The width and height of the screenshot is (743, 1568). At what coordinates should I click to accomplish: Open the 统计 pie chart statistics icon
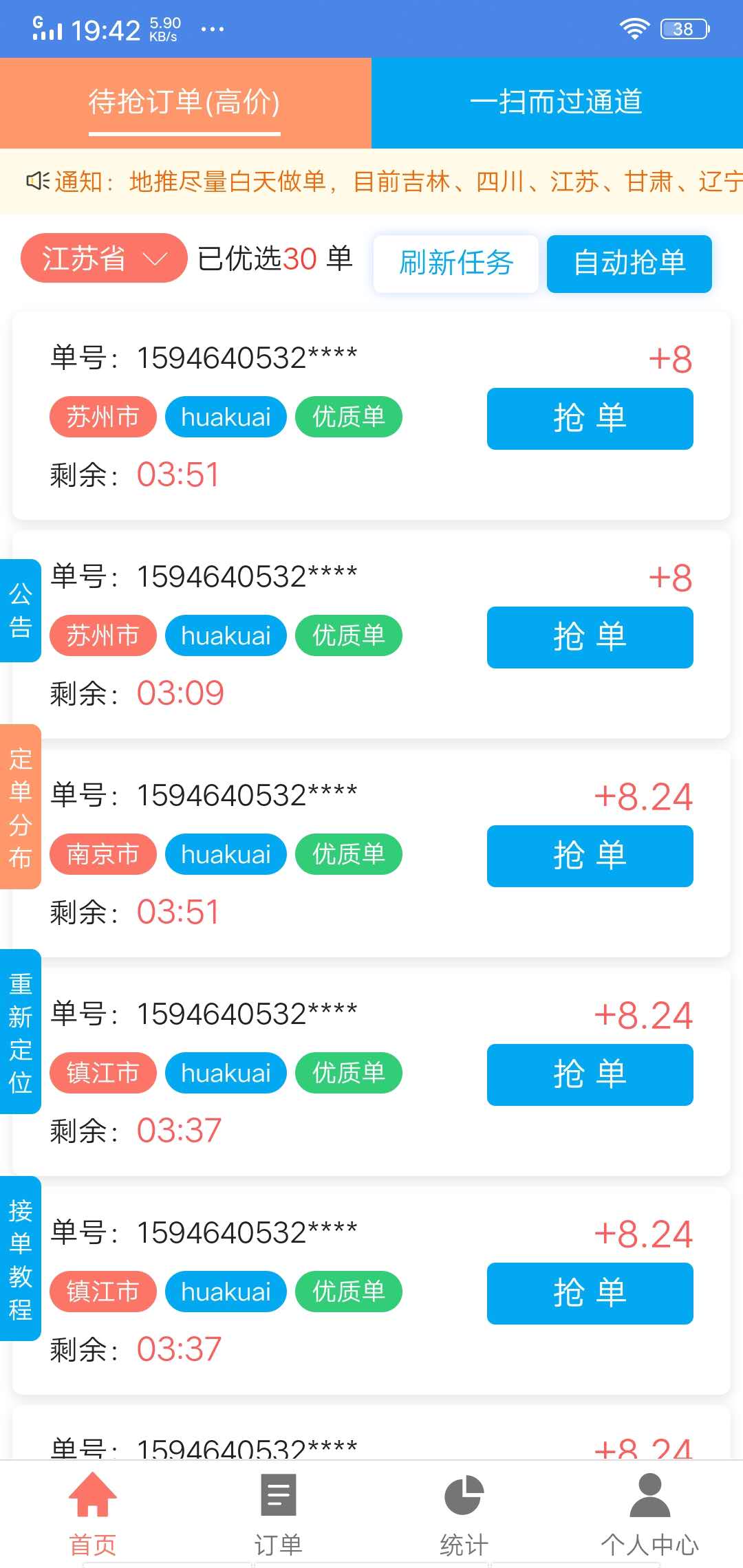pos(463,1494)
